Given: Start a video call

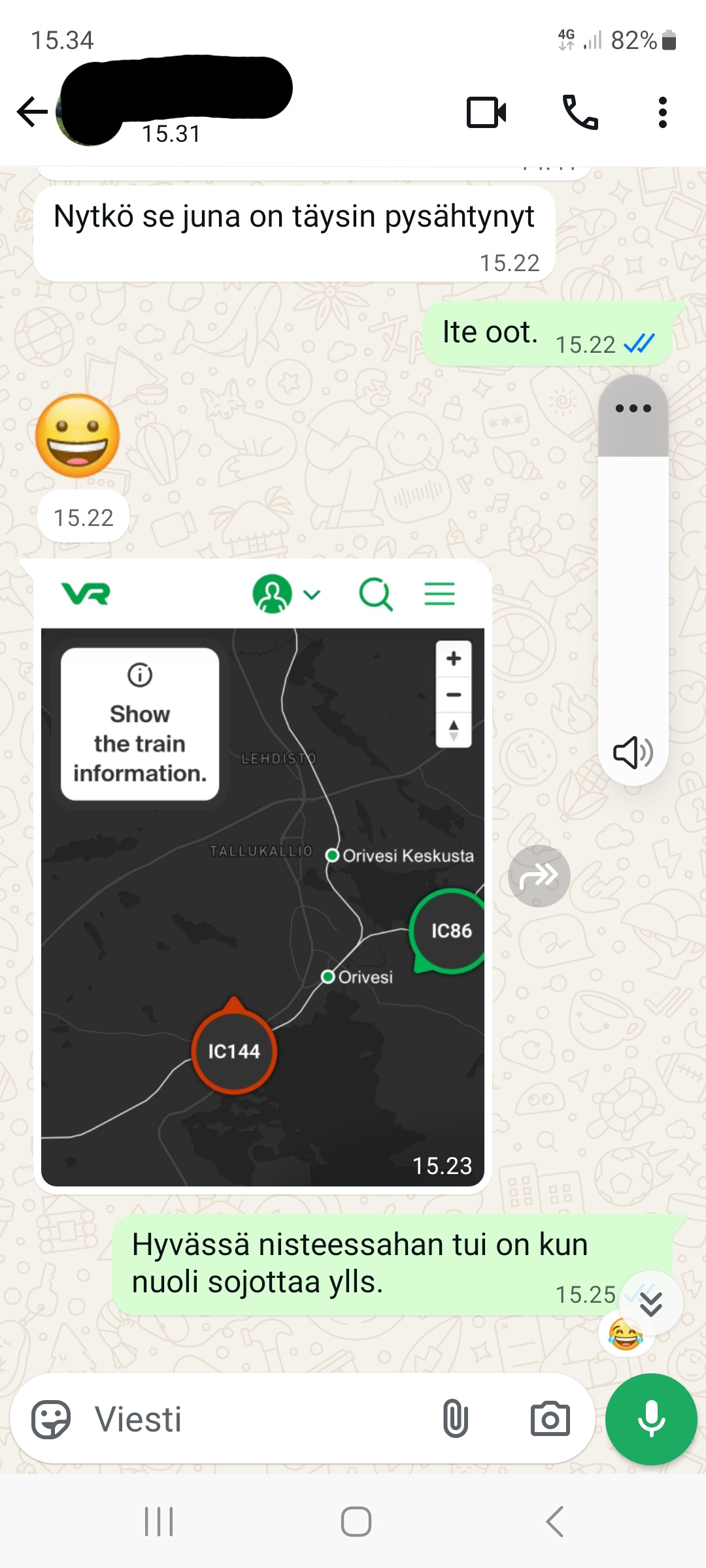Looking at the screenshot, I should click(x=486, y=112).
